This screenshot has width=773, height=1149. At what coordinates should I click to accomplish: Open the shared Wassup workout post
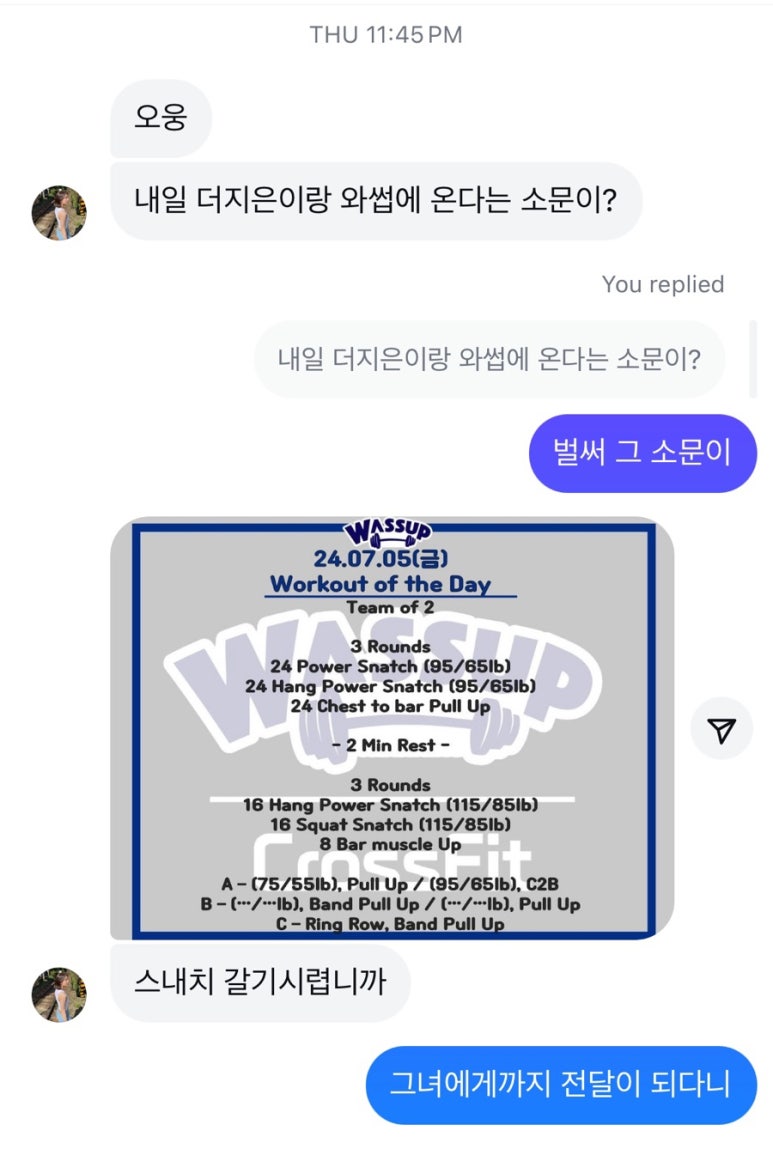tap(391, 730)
